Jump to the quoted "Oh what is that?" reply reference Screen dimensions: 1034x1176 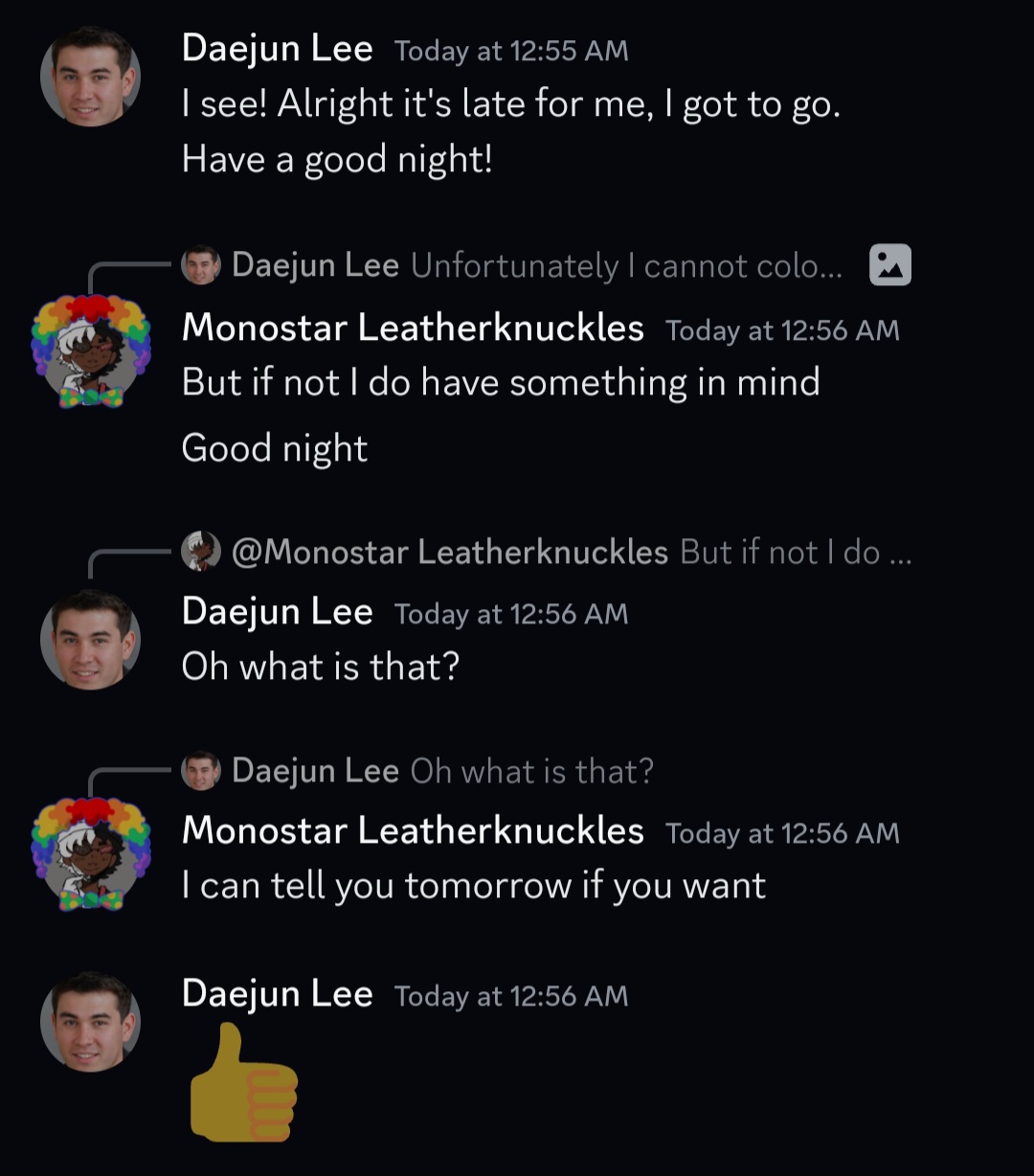[x=531, y=771]
